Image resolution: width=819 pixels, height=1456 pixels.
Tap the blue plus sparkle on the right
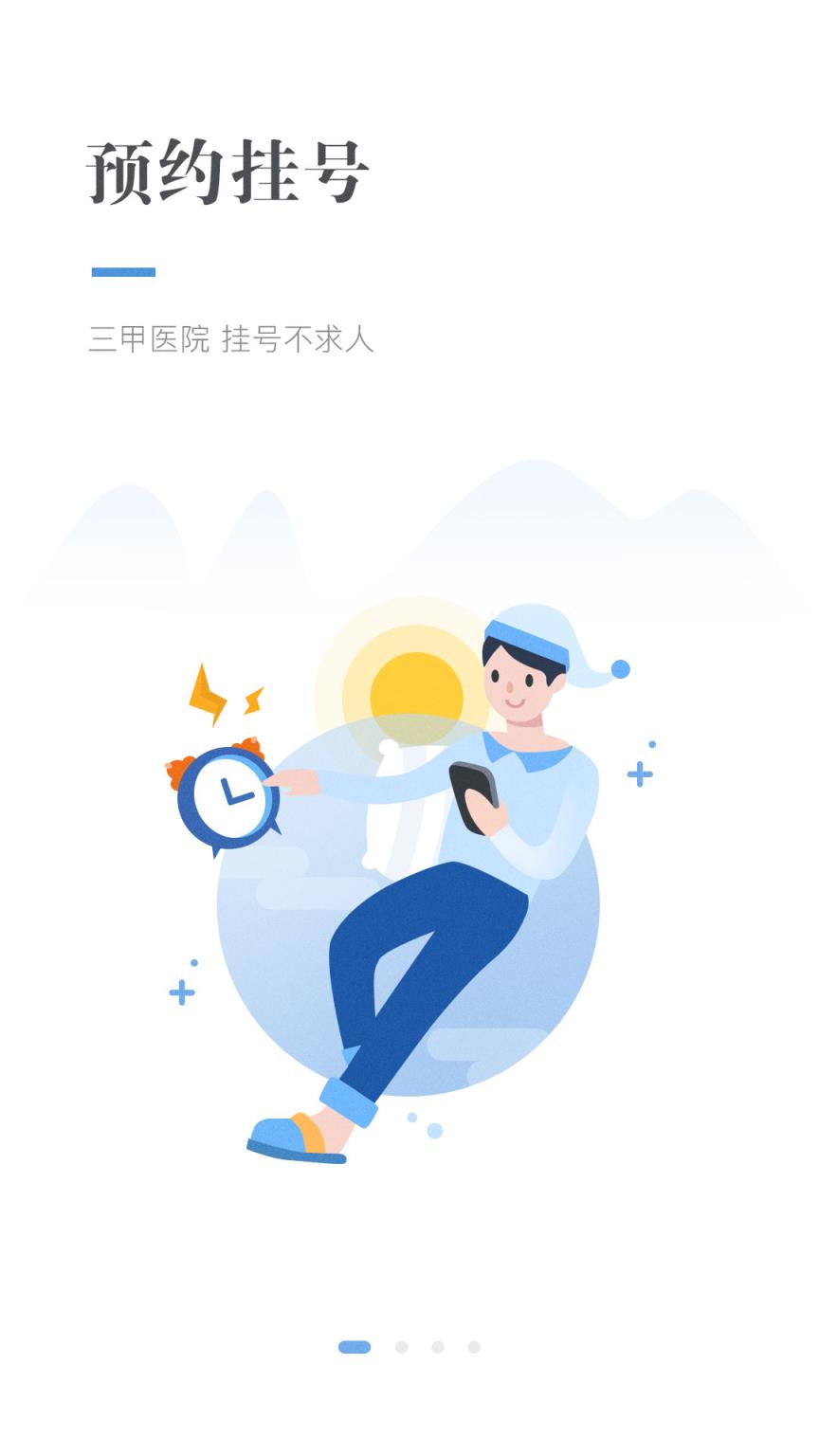point(641,773)
